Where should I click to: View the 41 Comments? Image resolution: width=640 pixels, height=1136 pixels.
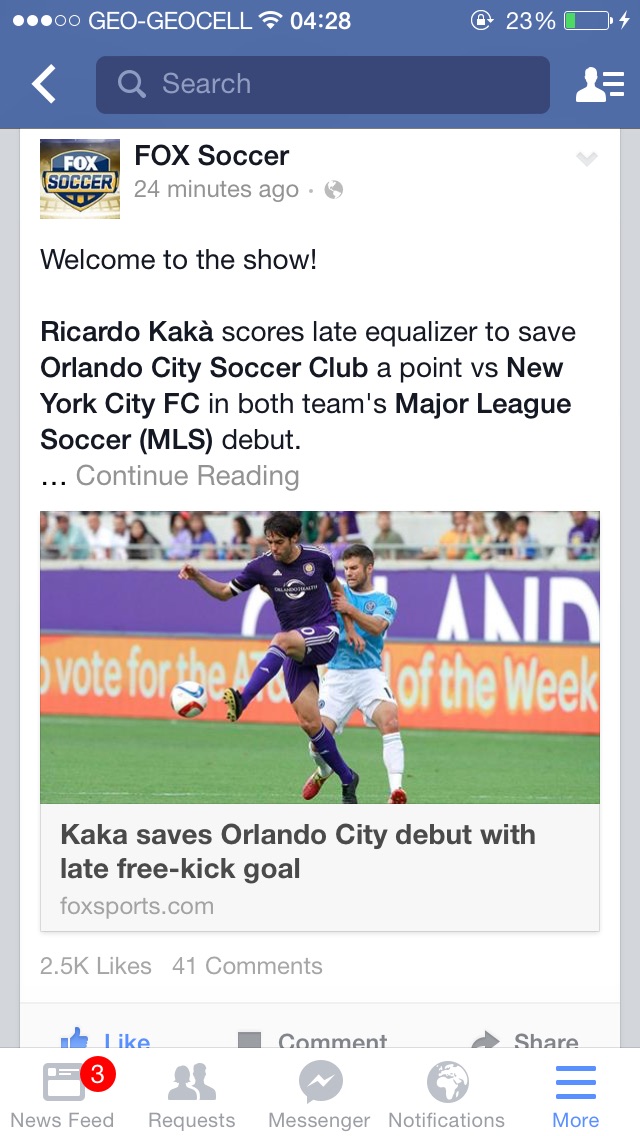(247, 966)
